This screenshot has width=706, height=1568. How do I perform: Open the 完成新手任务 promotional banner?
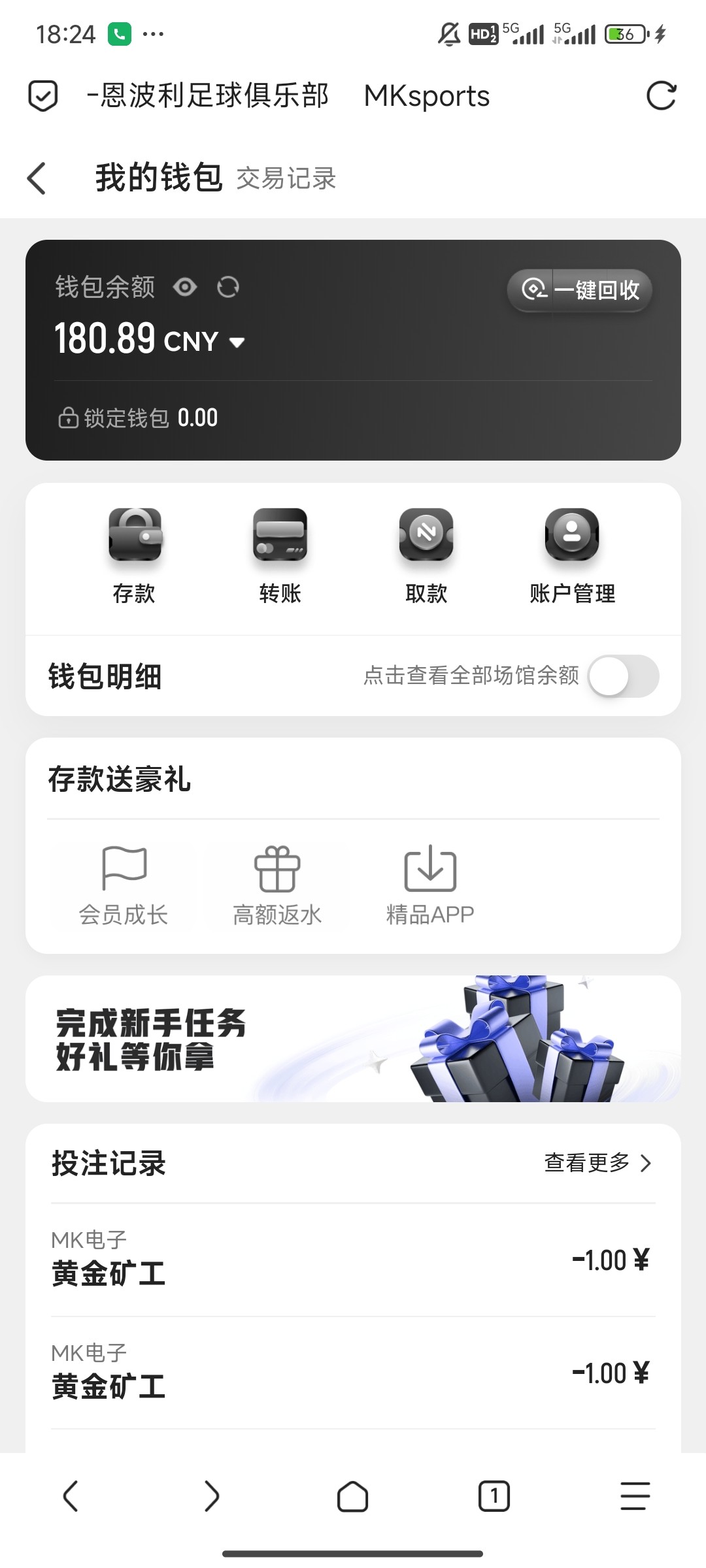(x=353, y=1039)
